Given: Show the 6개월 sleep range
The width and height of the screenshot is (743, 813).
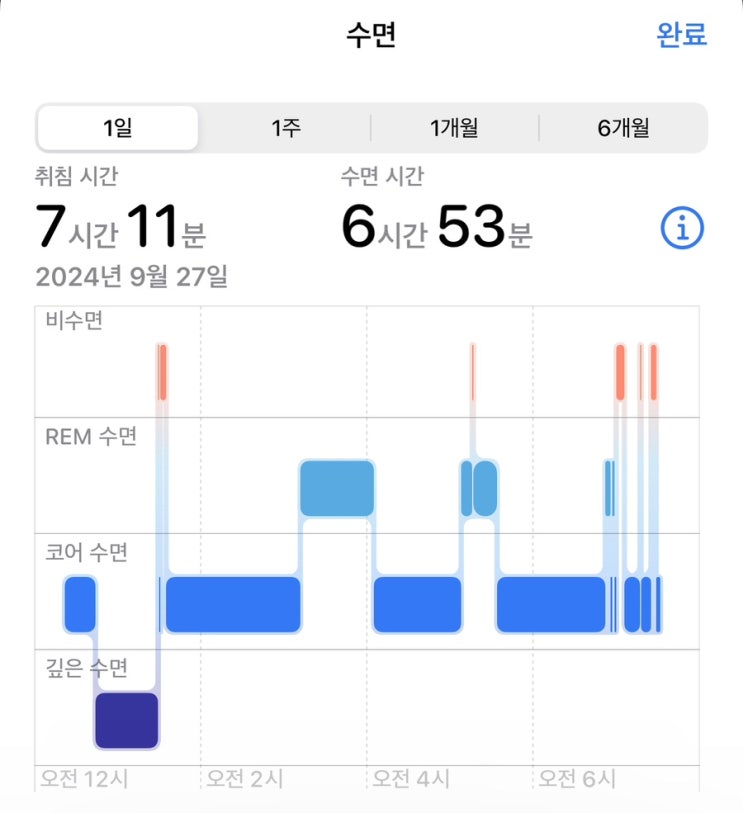Looking at the screenshot, I should click(623, 128).
